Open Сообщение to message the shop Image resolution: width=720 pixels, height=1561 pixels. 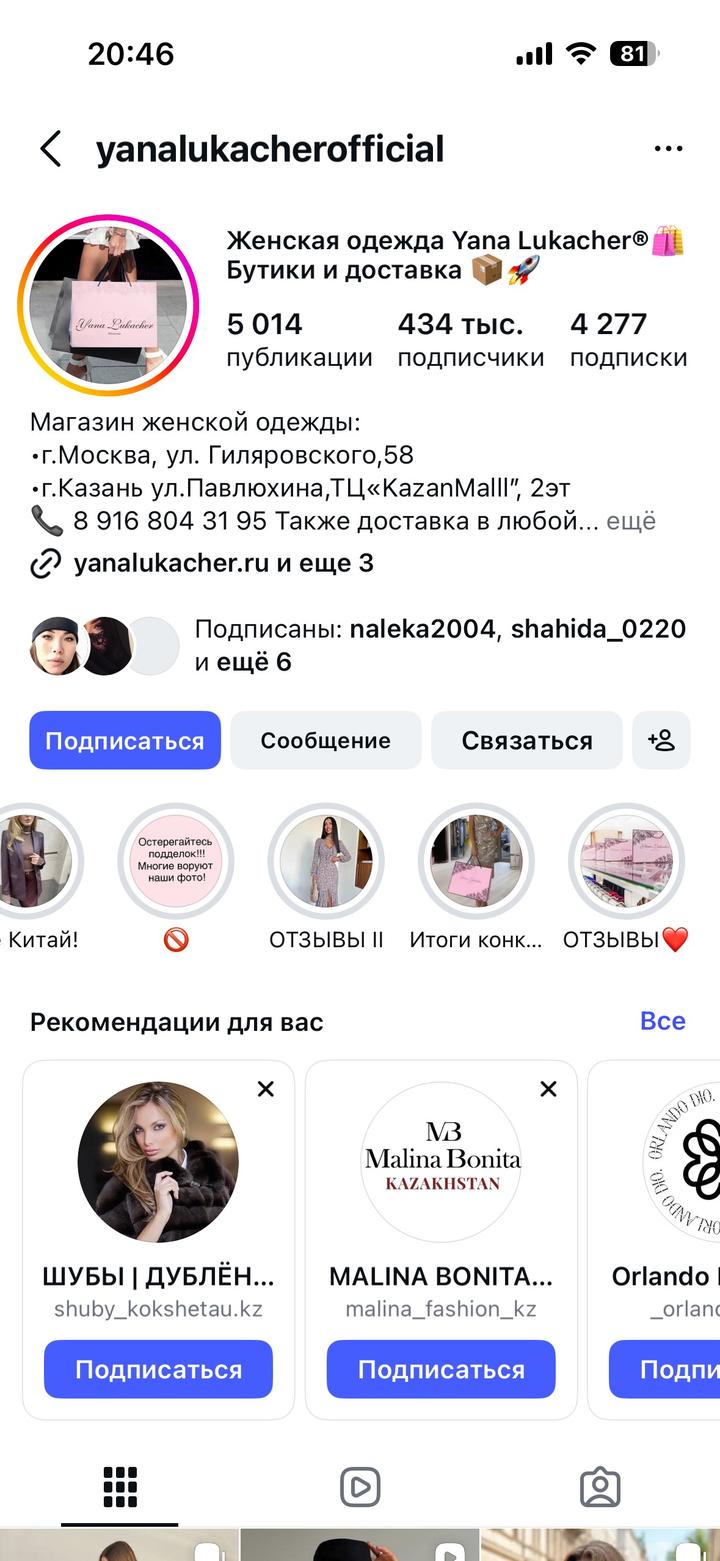[x=326, y=740]
